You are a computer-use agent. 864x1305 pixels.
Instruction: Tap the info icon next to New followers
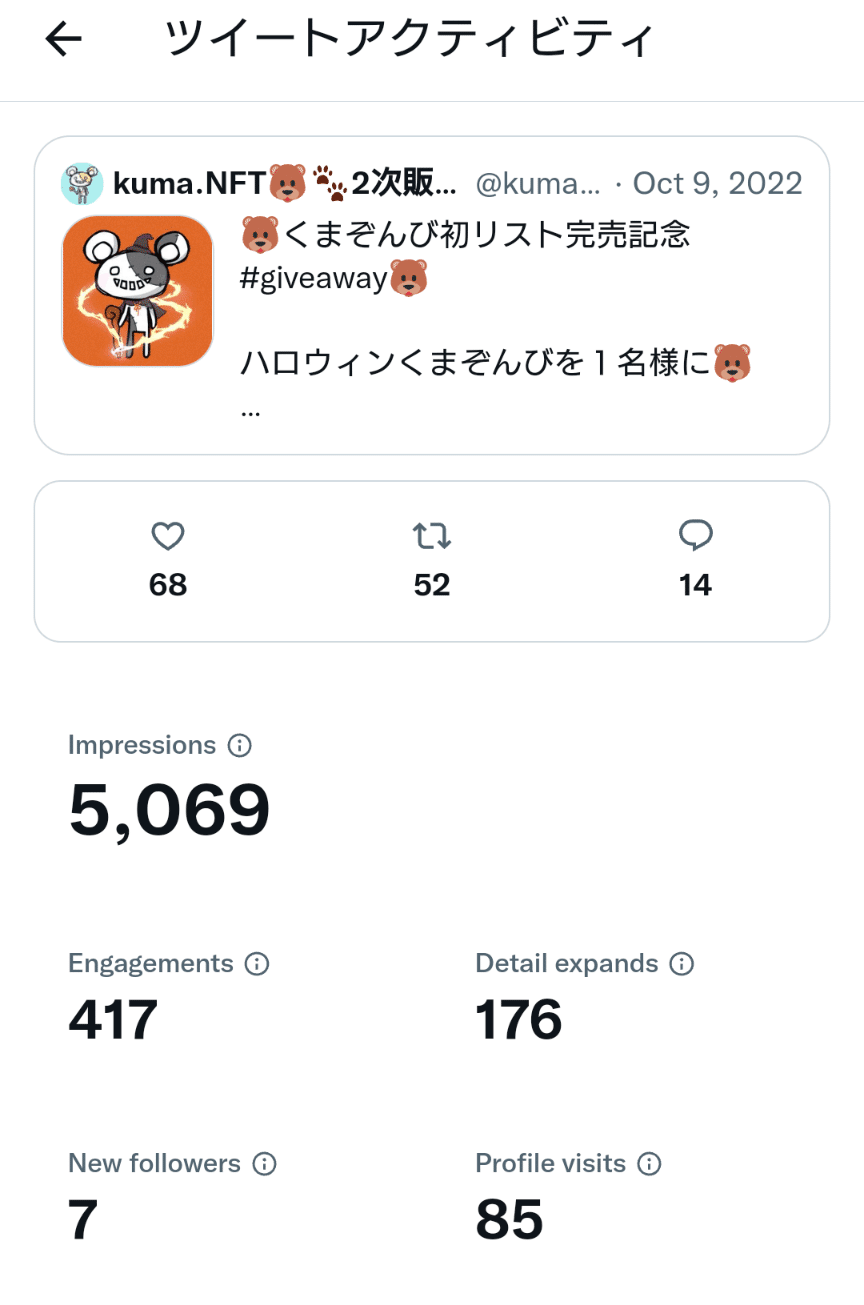coord(264,1163)
